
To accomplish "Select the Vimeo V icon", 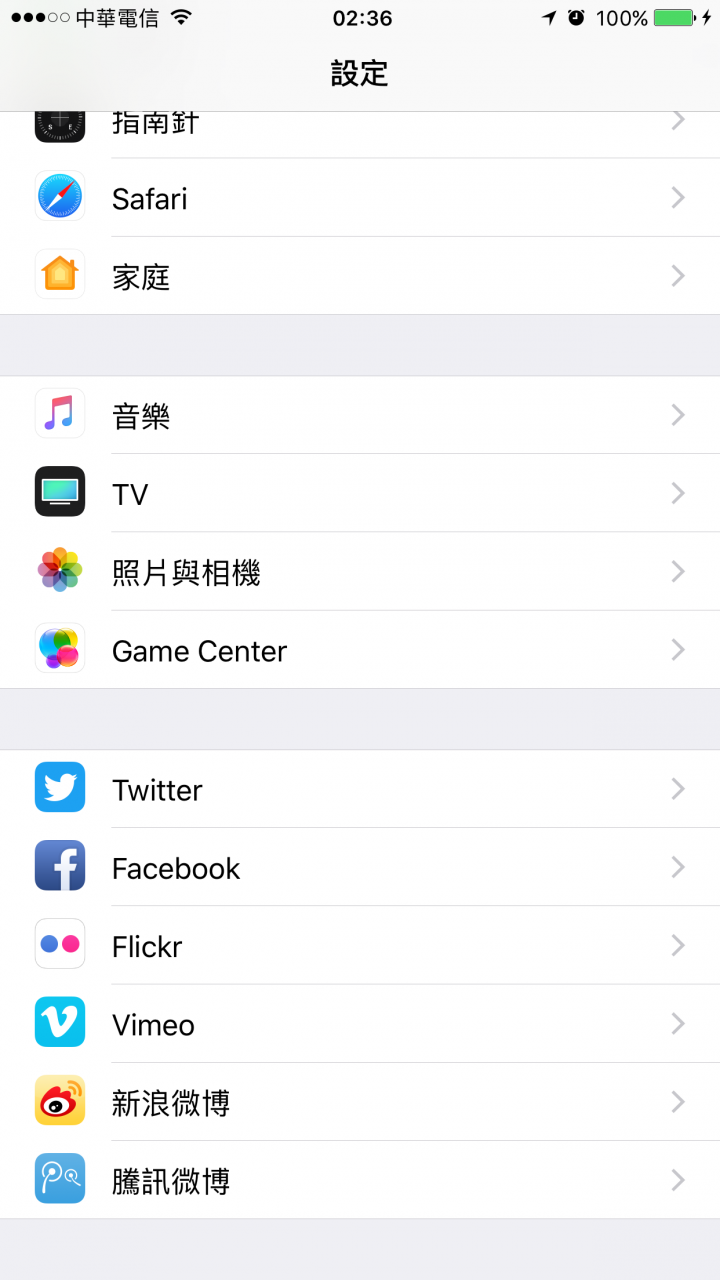I will [x=59, y=1022].
